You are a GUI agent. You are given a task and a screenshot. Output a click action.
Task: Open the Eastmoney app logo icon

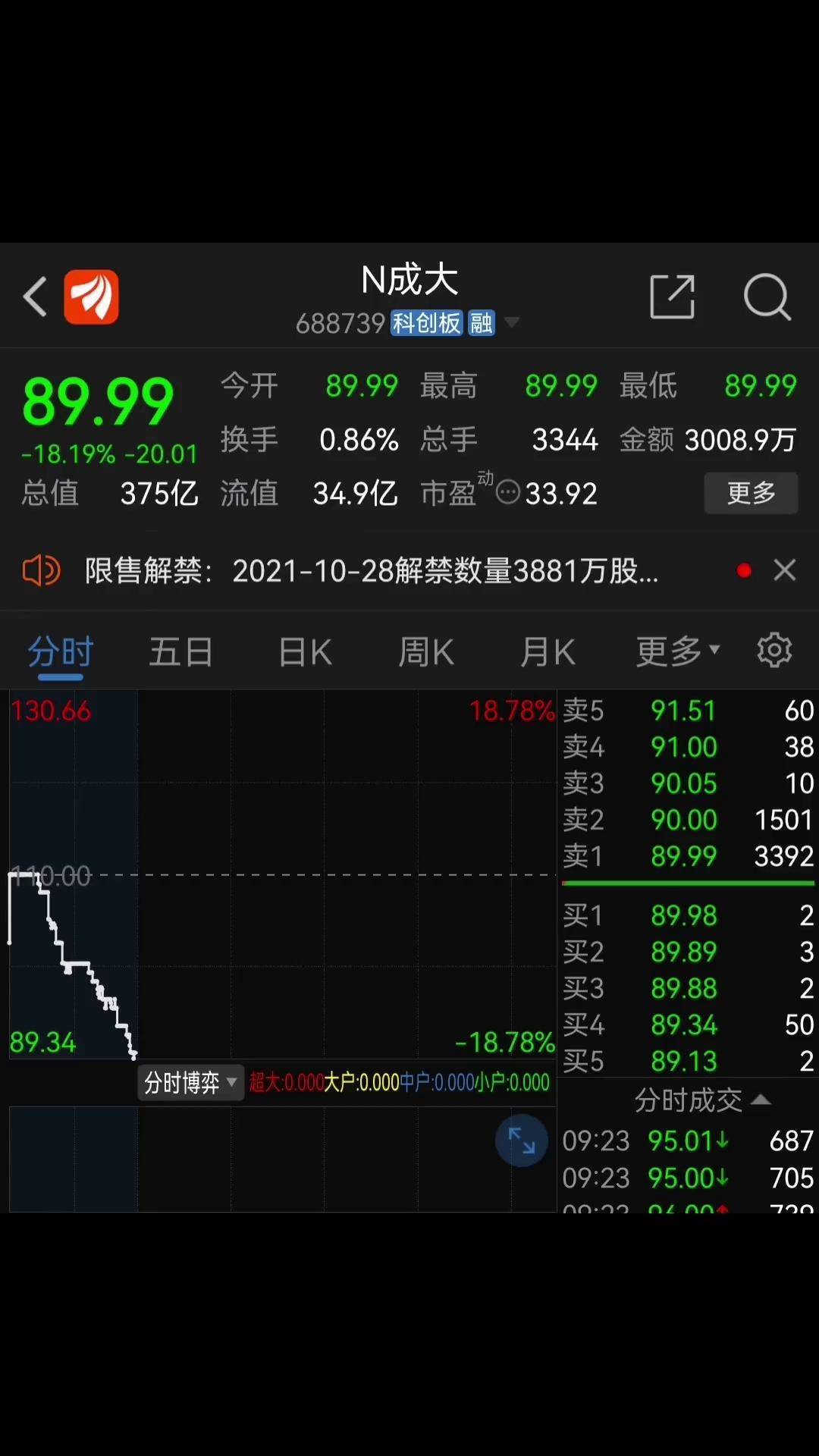(x=92, y=297)
